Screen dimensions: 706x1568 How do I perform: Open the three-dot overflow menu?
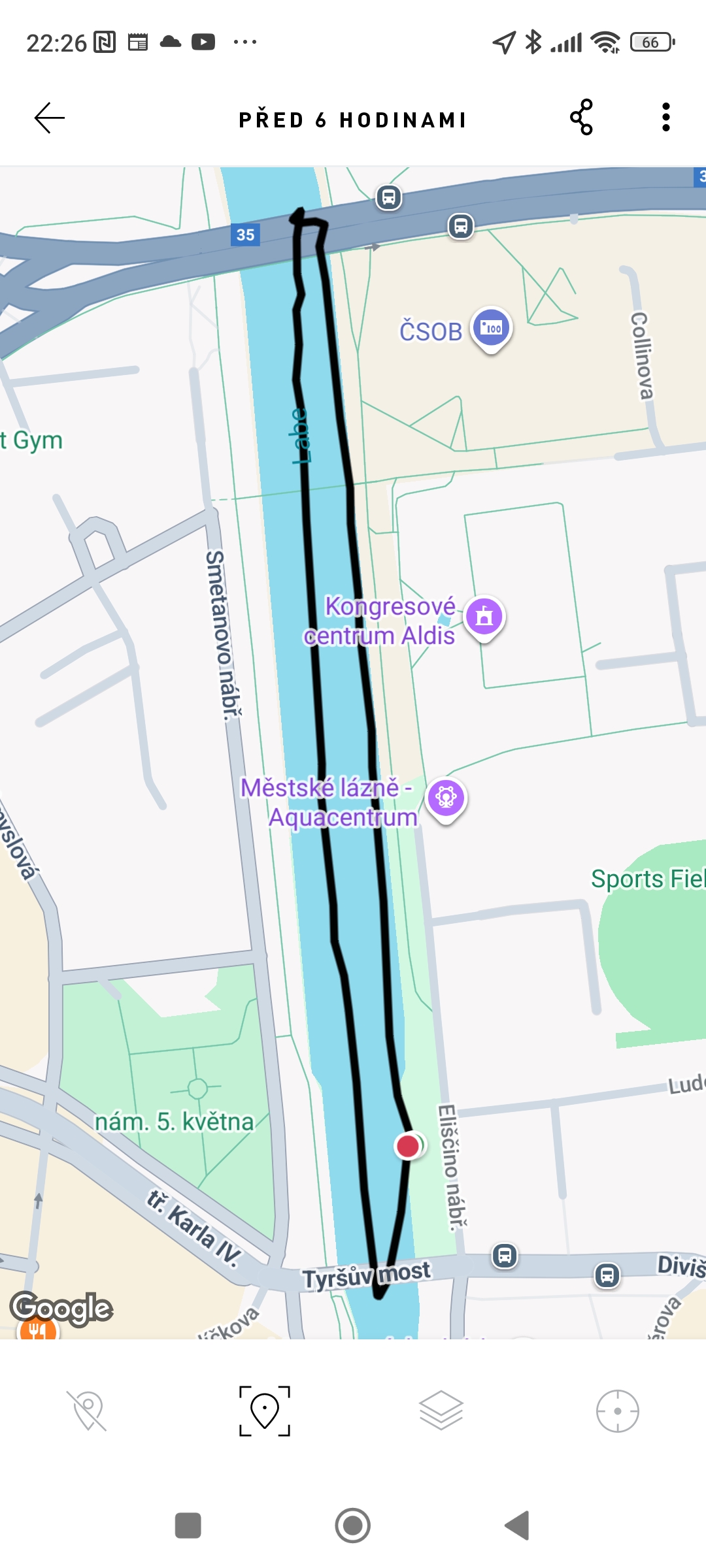(665, 118)
